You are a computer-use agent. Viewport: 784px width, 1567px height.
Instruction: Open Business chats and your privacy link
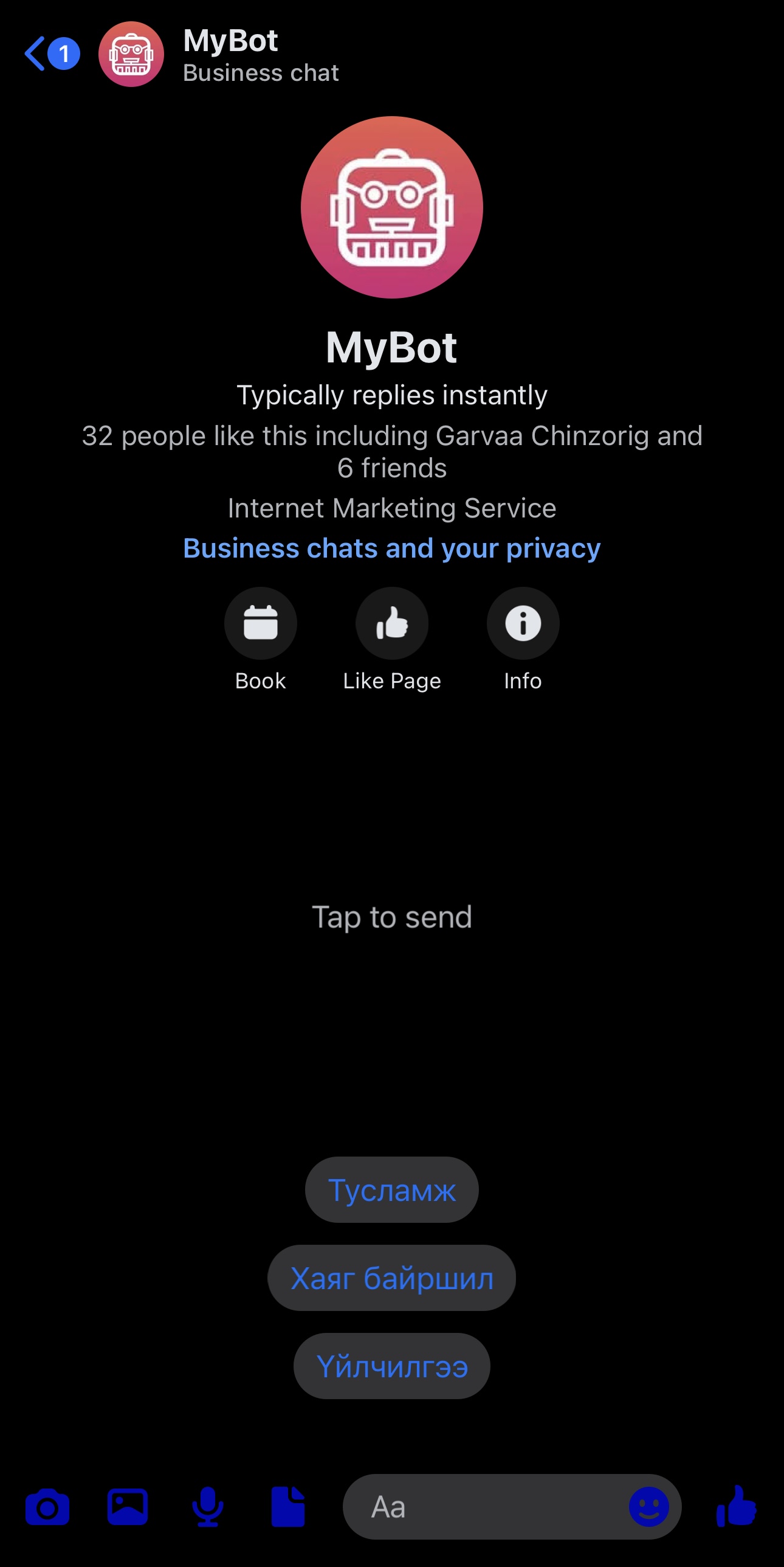pos(391,548)
